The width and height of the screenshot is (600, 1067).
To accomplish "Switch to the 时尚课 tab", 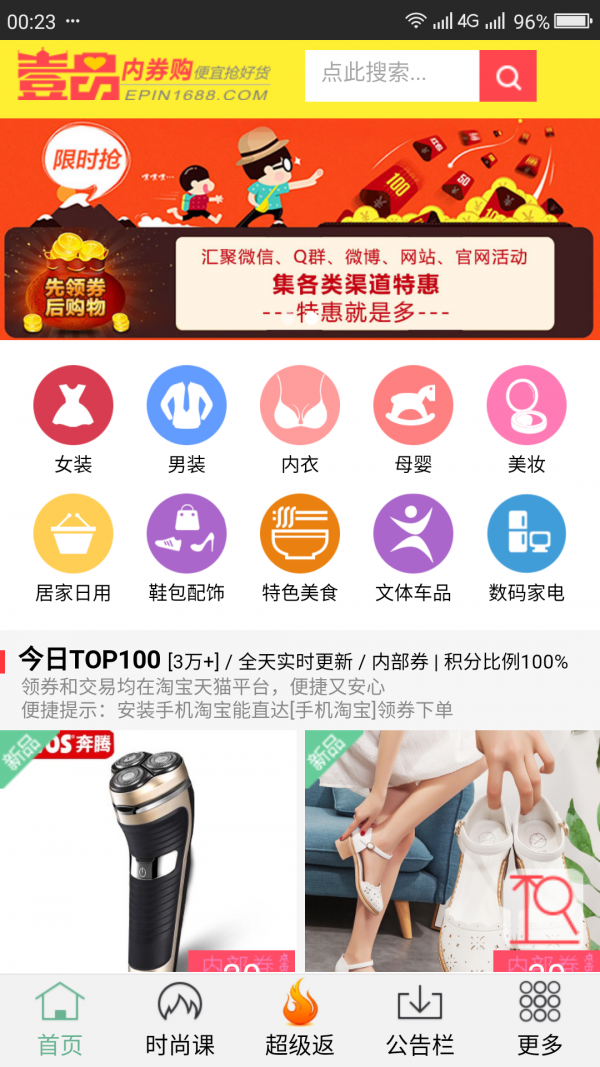I will pyautogui.click(x=180, y=1020).
